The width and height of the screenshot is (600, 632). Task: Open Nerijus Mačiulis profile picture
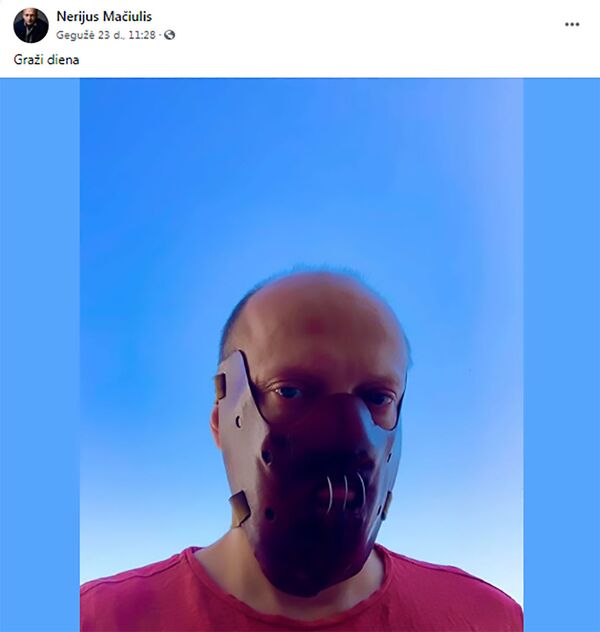(x=30, y=25)
